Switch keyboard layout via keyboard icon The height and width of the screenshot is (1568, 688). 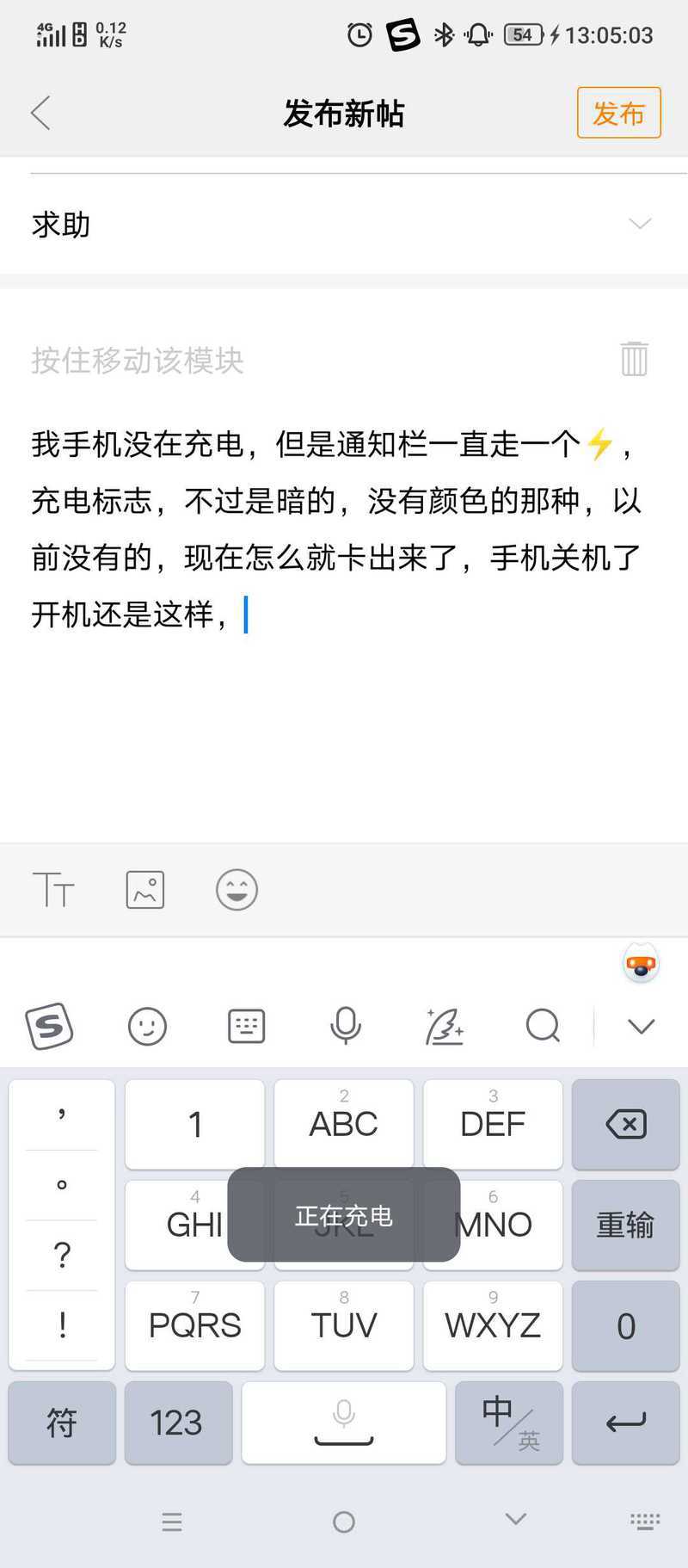coord(246,1026)
